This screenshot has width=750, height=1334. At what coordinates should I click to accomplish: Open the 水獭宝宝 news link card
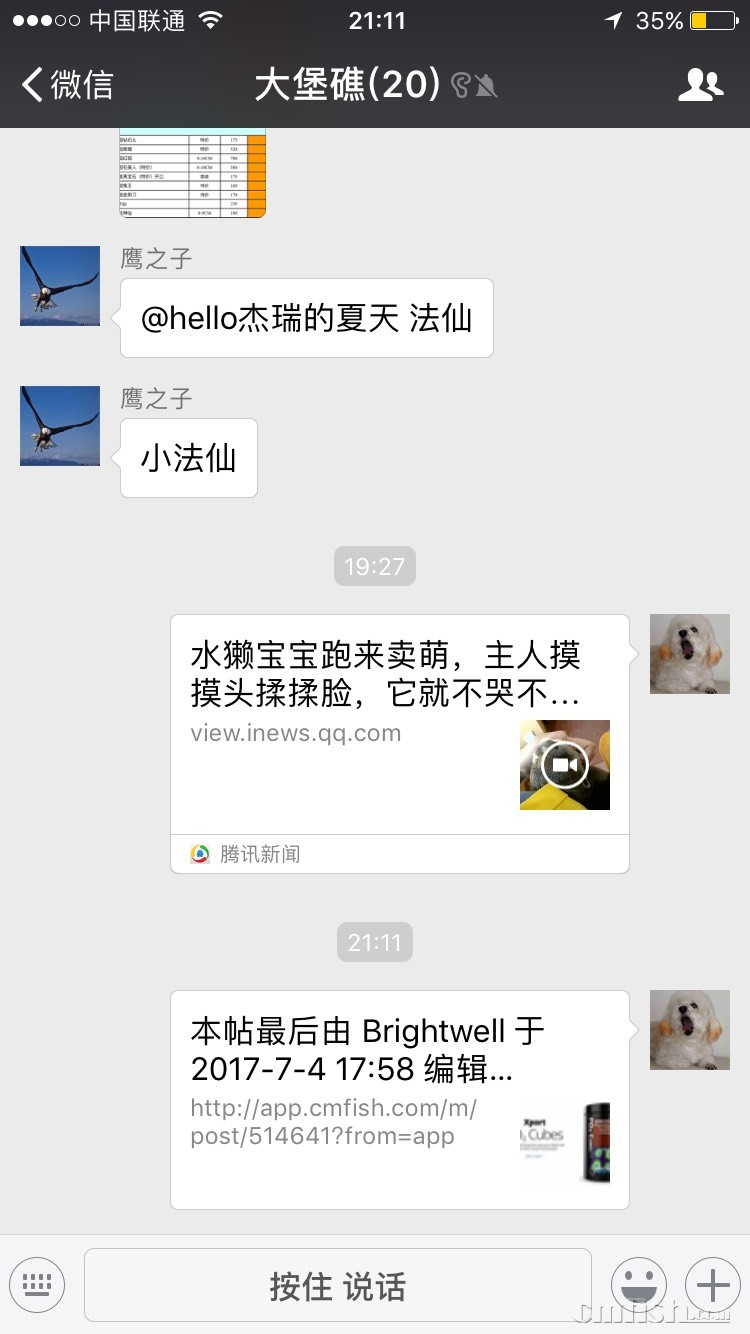(x=399, y=743)
